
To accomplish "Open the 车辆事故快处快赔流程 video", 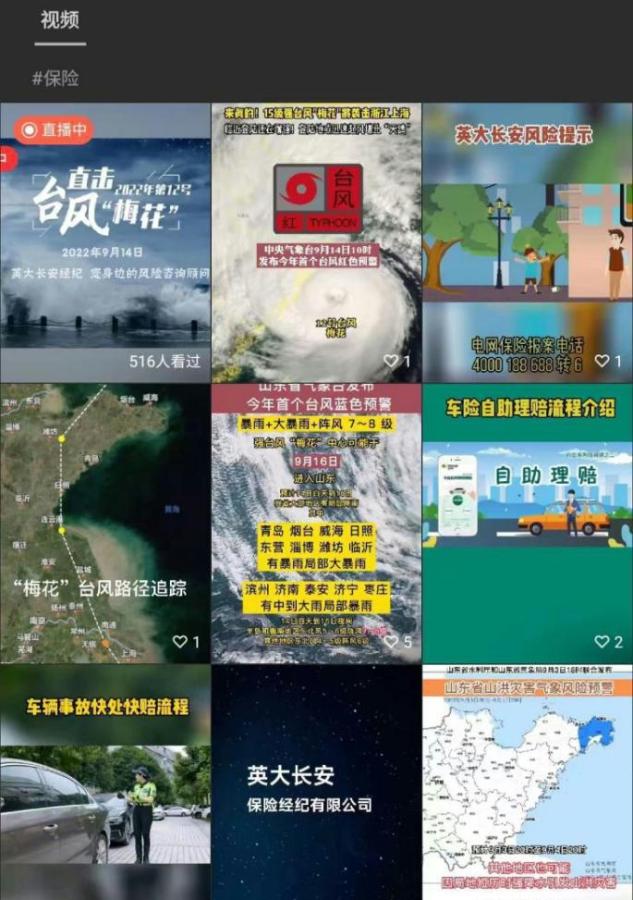I will (105, 782).
